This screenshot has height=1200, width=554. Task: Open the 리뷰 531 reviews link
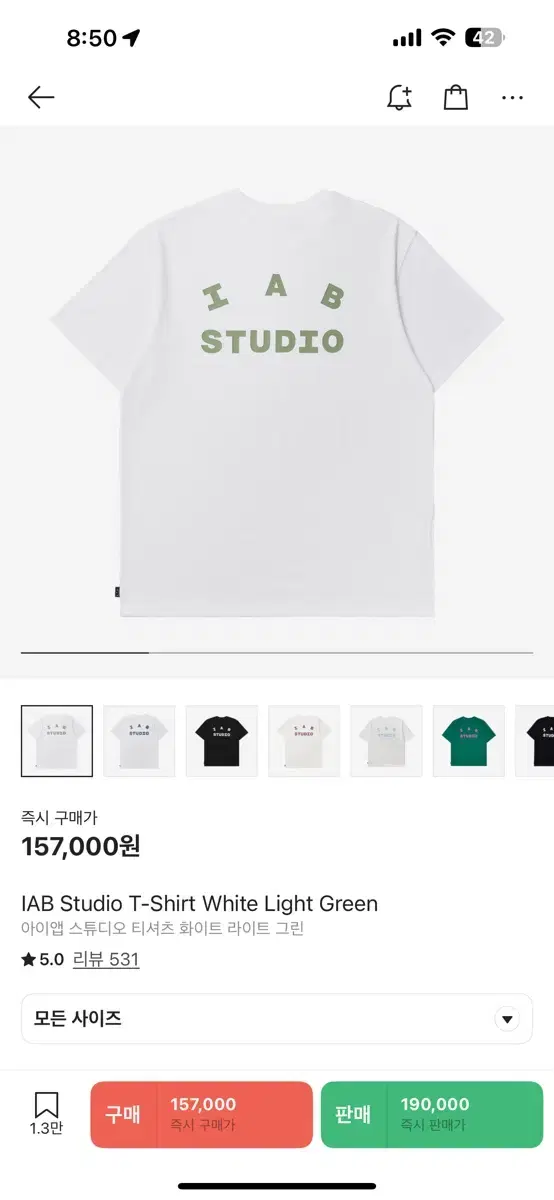point(106,959)
